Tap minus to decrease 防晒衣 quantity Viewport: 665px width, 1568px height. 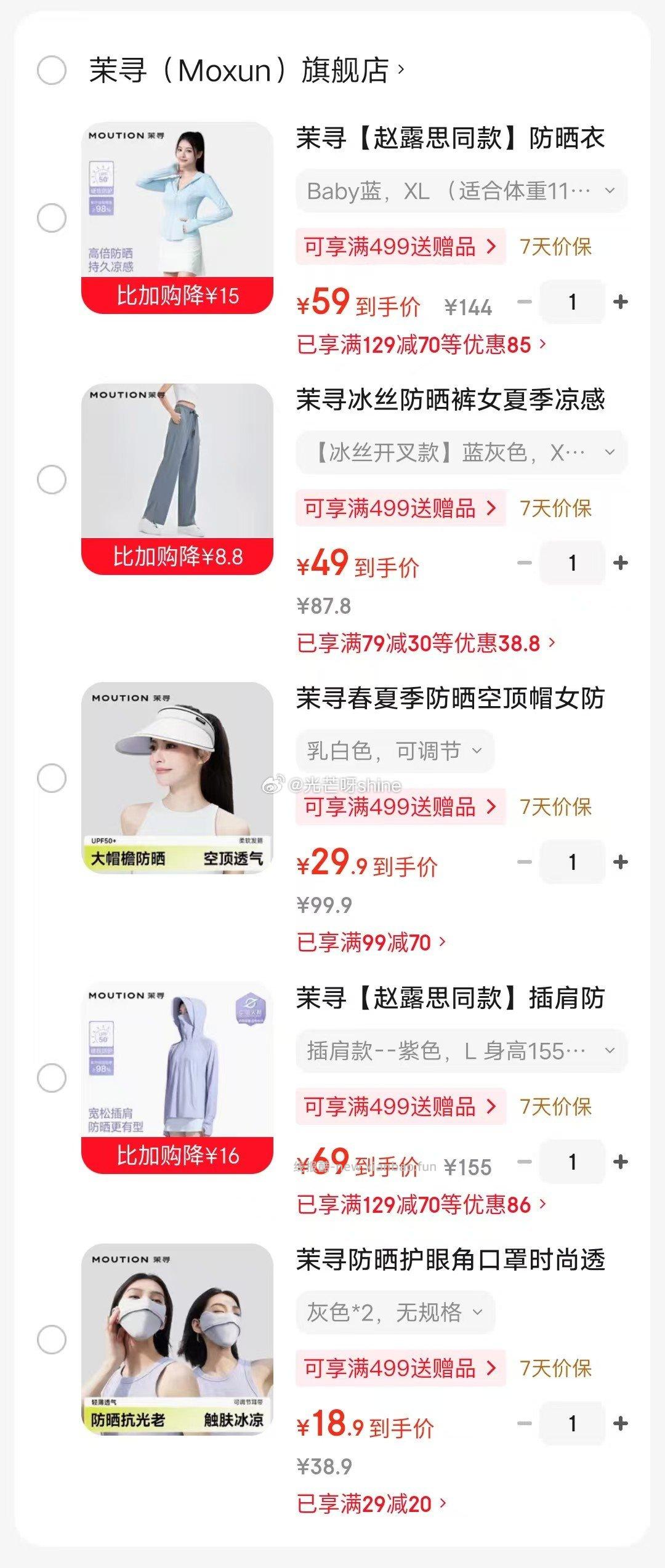coord(524,302)
